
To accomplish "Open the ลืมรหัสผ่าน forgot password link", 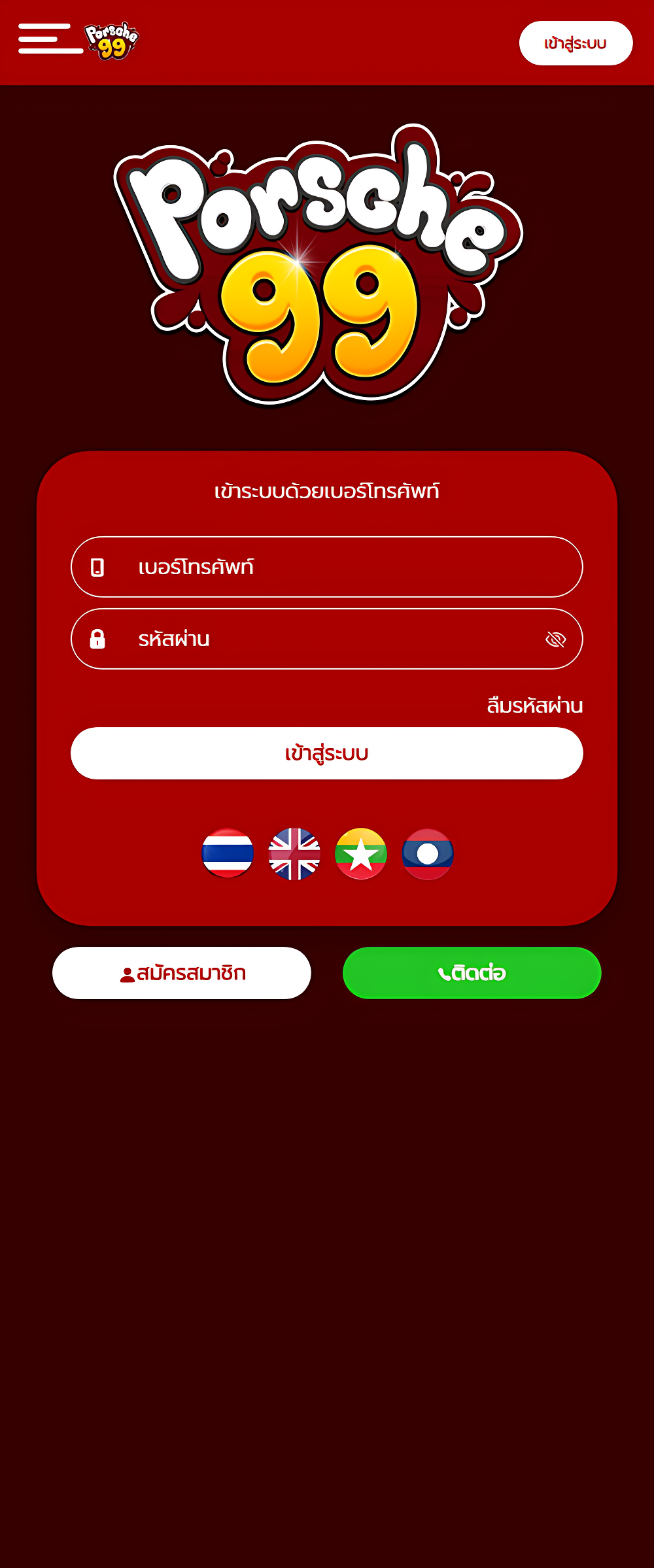I will (x=534, y=706).
